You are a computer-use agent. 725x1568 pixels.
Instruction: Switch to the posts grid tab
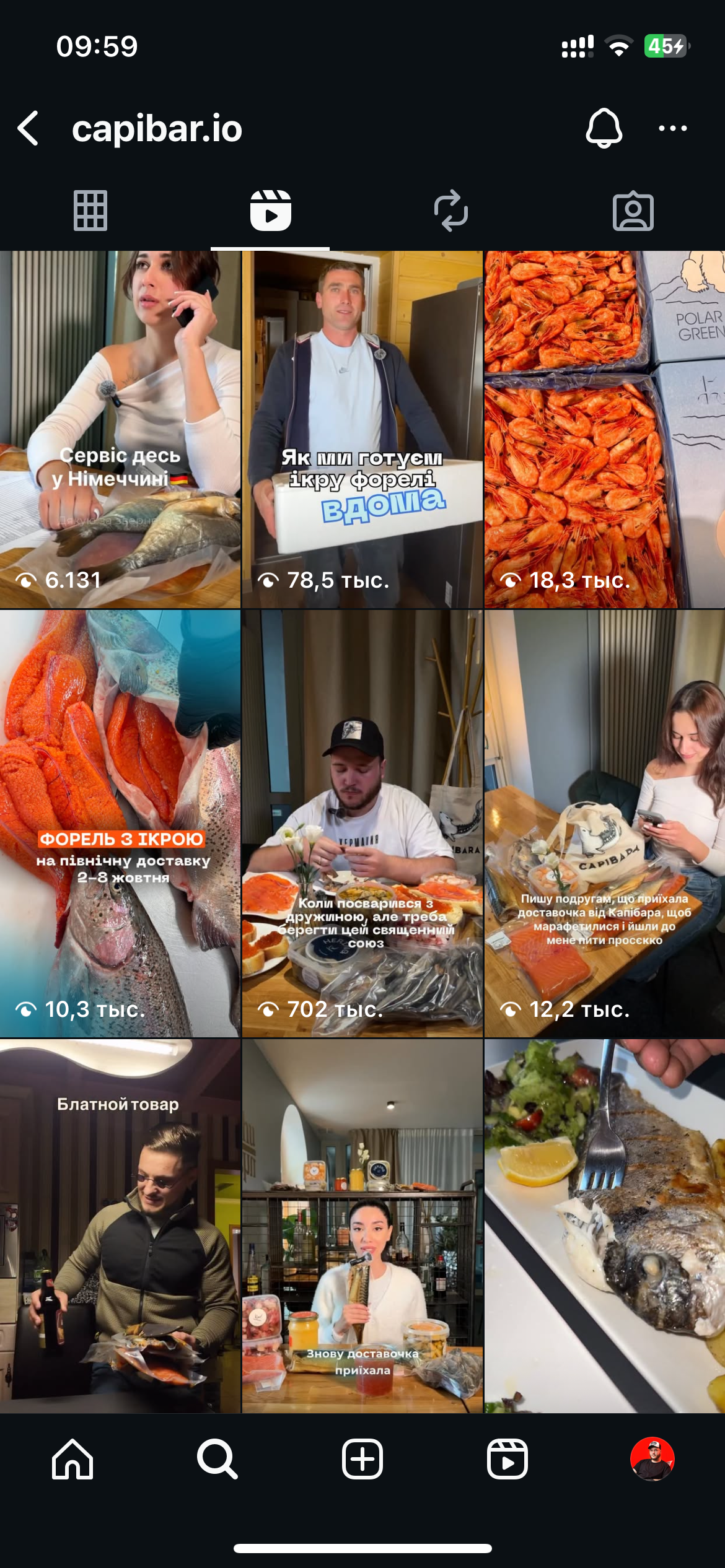(90, 211)
